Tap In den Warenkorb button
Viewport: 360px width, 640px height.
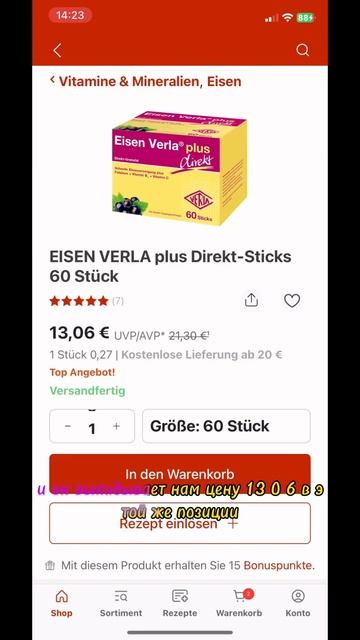tap(180, 474)
